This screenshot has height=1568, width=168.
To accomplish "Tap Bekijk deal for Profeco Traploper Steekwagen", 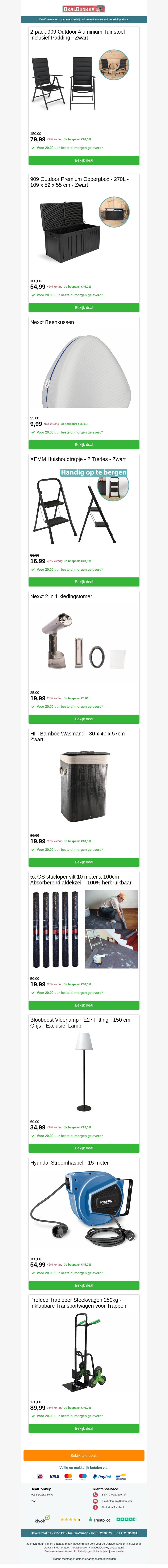I will tap(84, 1428).
